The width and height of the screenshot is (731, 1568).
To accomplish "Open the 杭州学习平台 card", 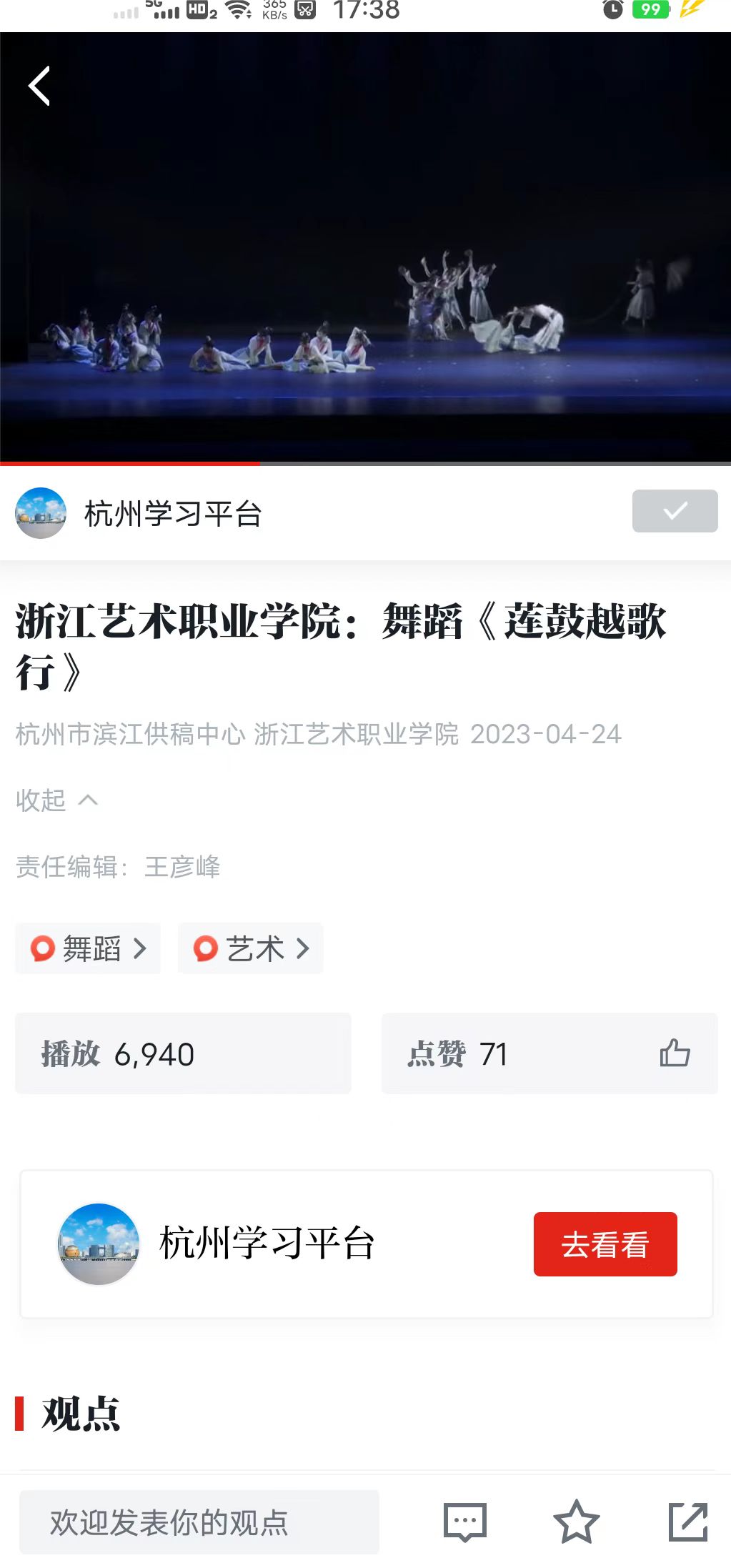I will (x=266, y=1244).
